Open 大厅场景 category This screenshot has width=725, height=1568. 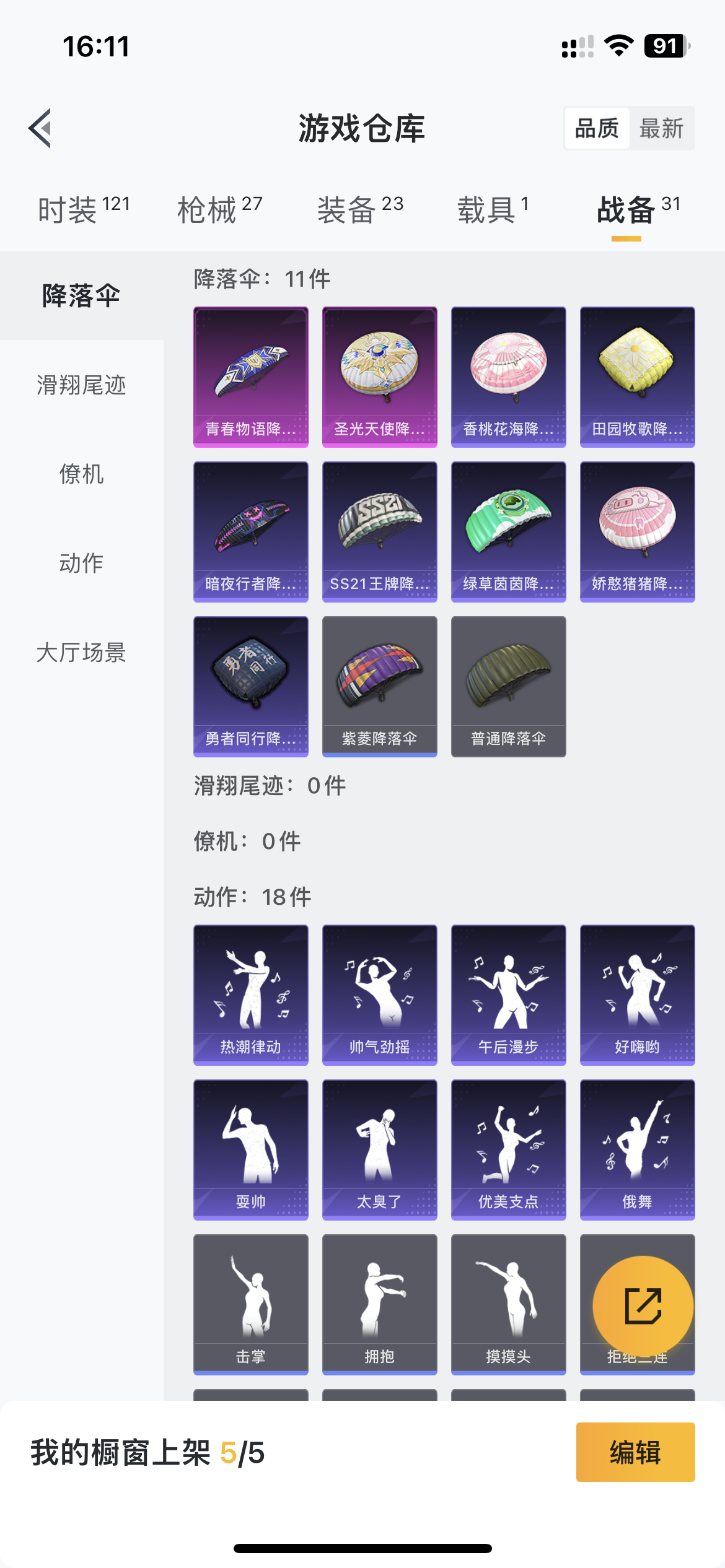tap(81, 653)
